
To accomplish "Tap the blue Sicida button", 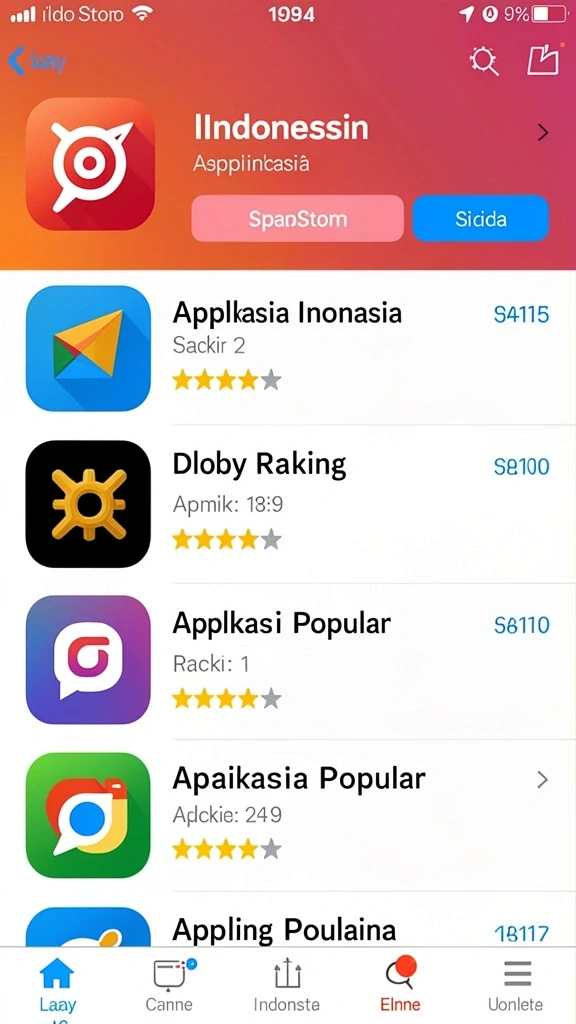I will (481, 218).
